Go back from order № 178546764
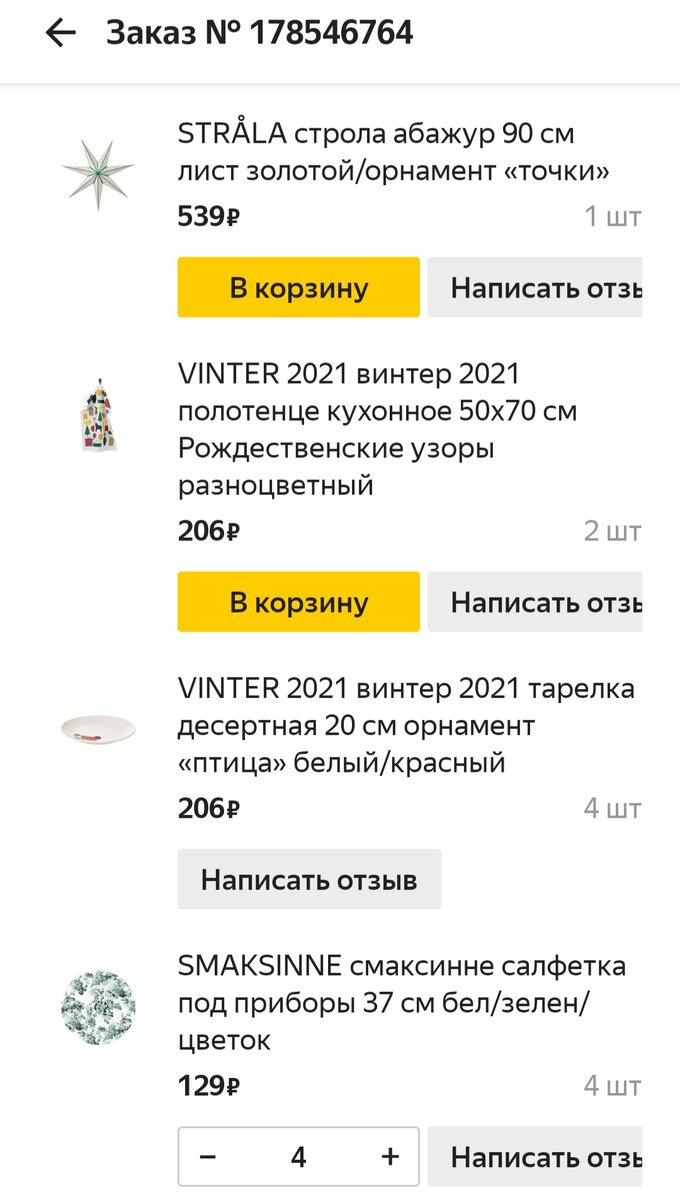 (61, 33)
